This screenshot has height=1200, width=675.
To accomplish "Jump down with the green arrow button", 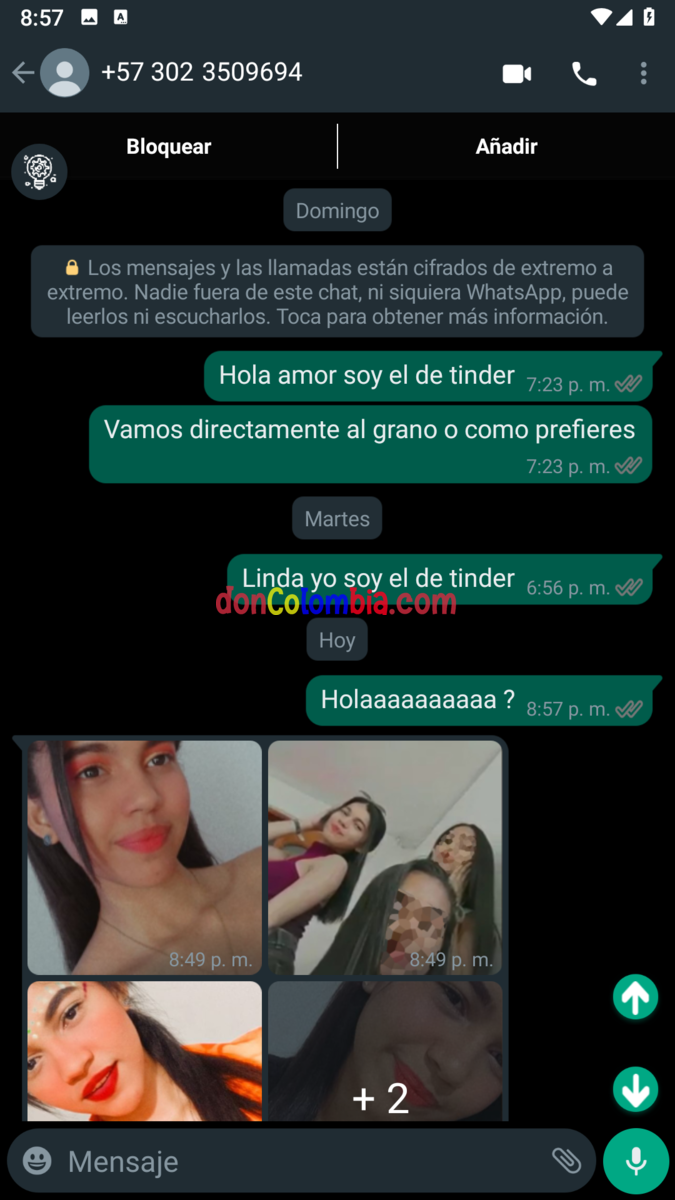I will click(635, 1089).
